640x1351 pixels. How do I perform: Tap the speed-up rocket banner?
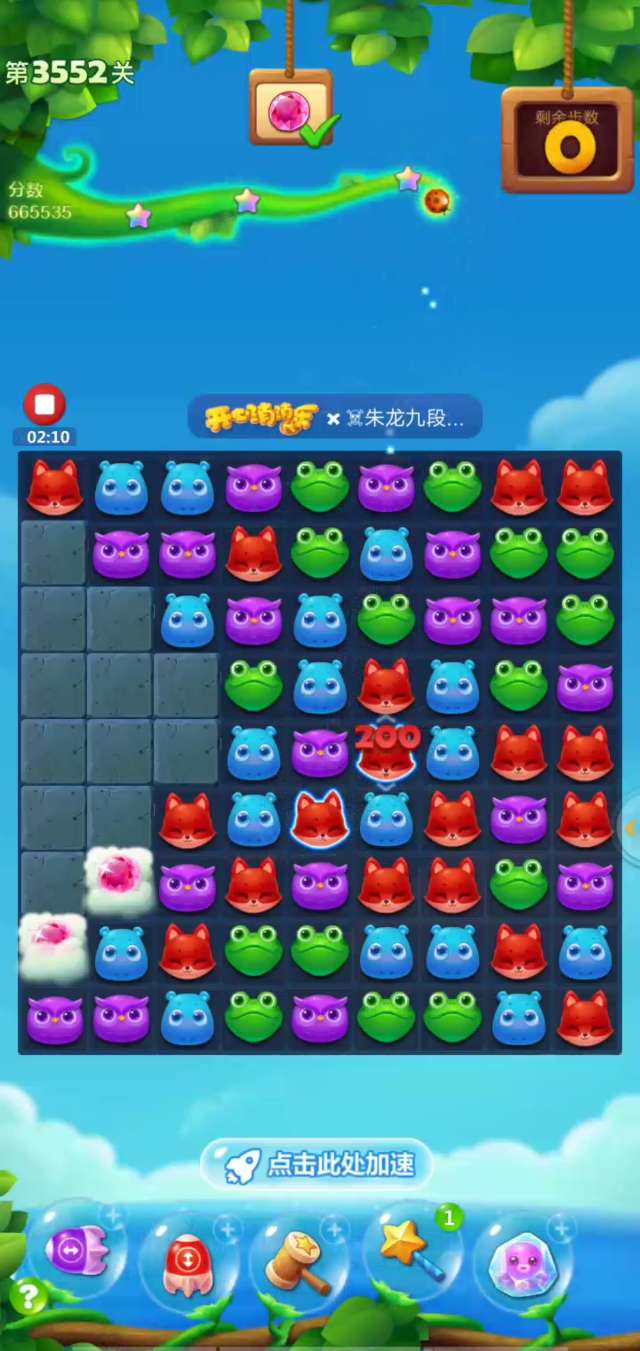pos(317,1164)
